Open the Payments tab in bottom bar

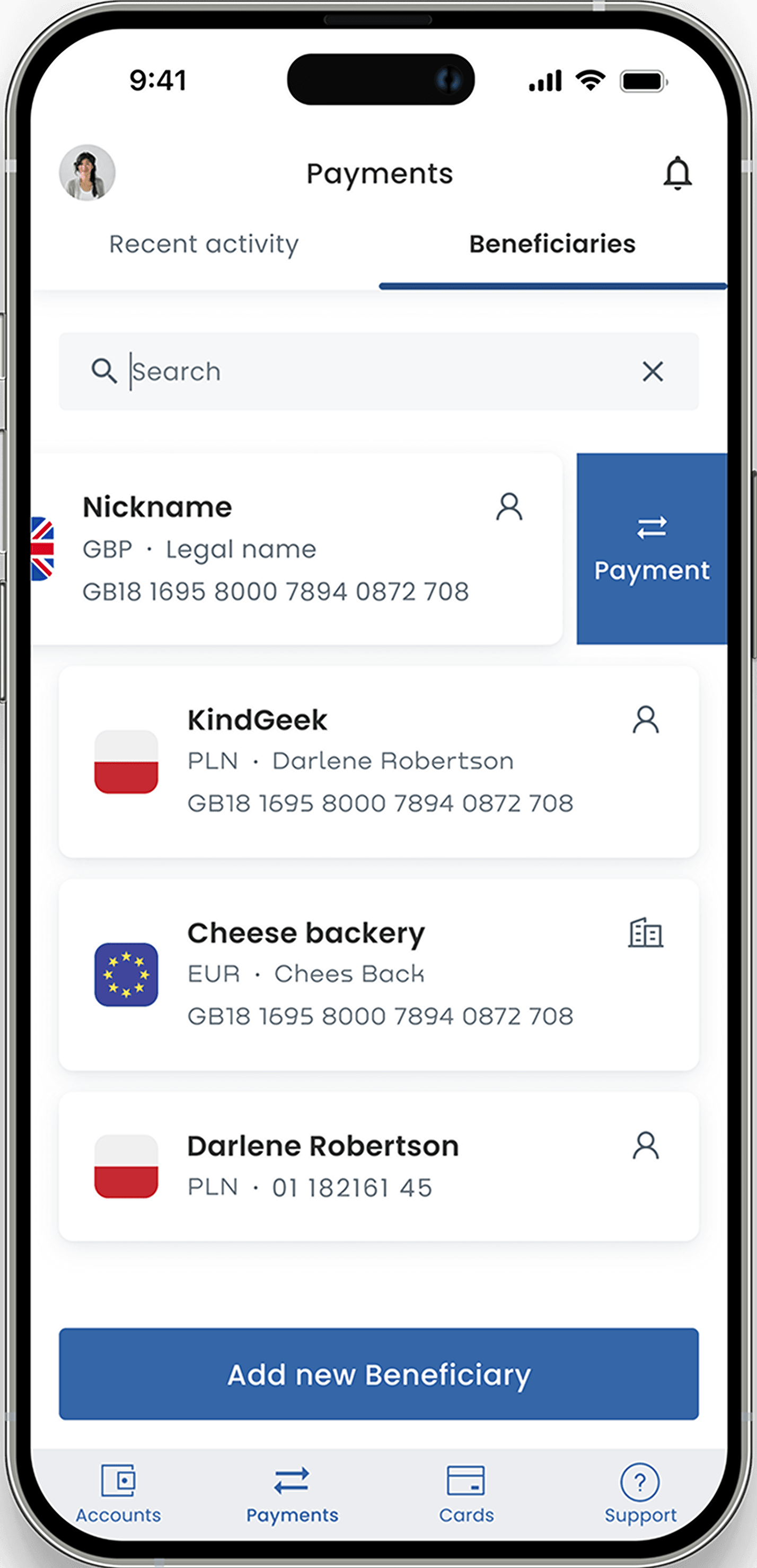292,1494
